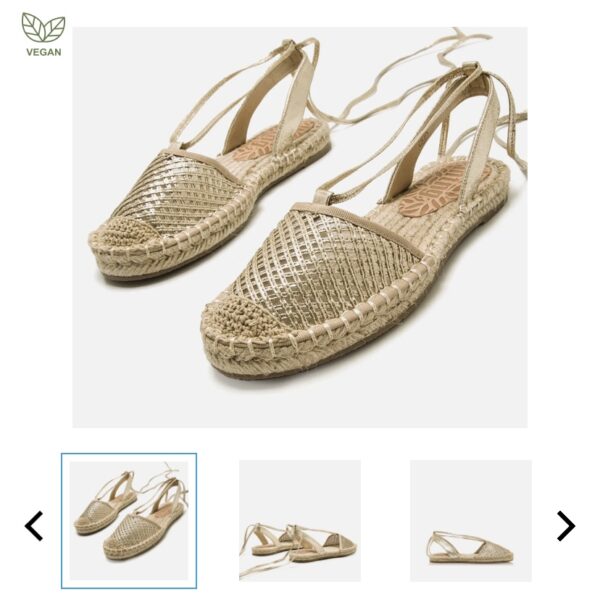This screenshot has width=600, height=605.
Task: Select the first thumbnail of angled shoe pair
Action: coord(129,521)
